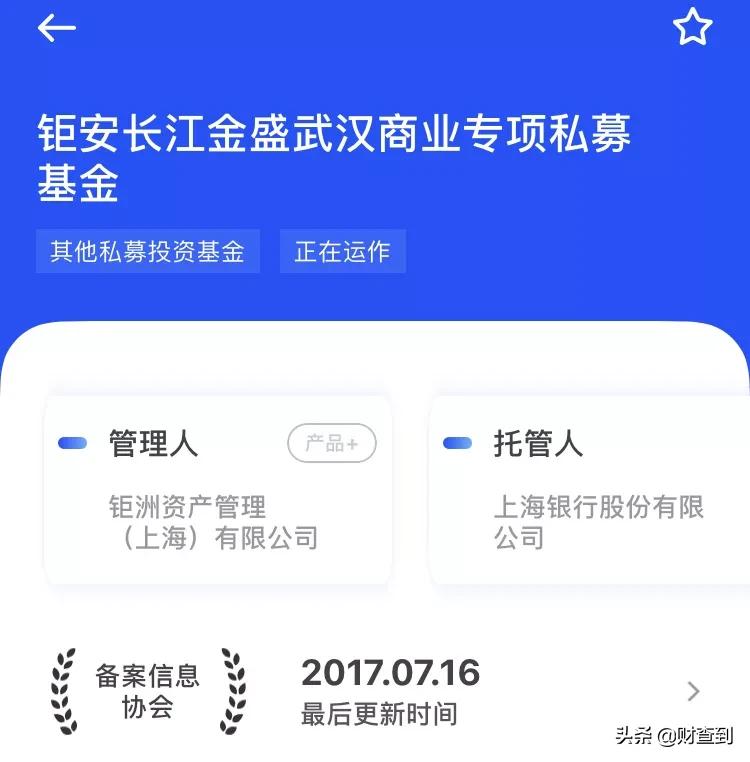Select the 其他私募投资基金 tag
The height and width of the screenshot is (762, 750).
[148, 252]
